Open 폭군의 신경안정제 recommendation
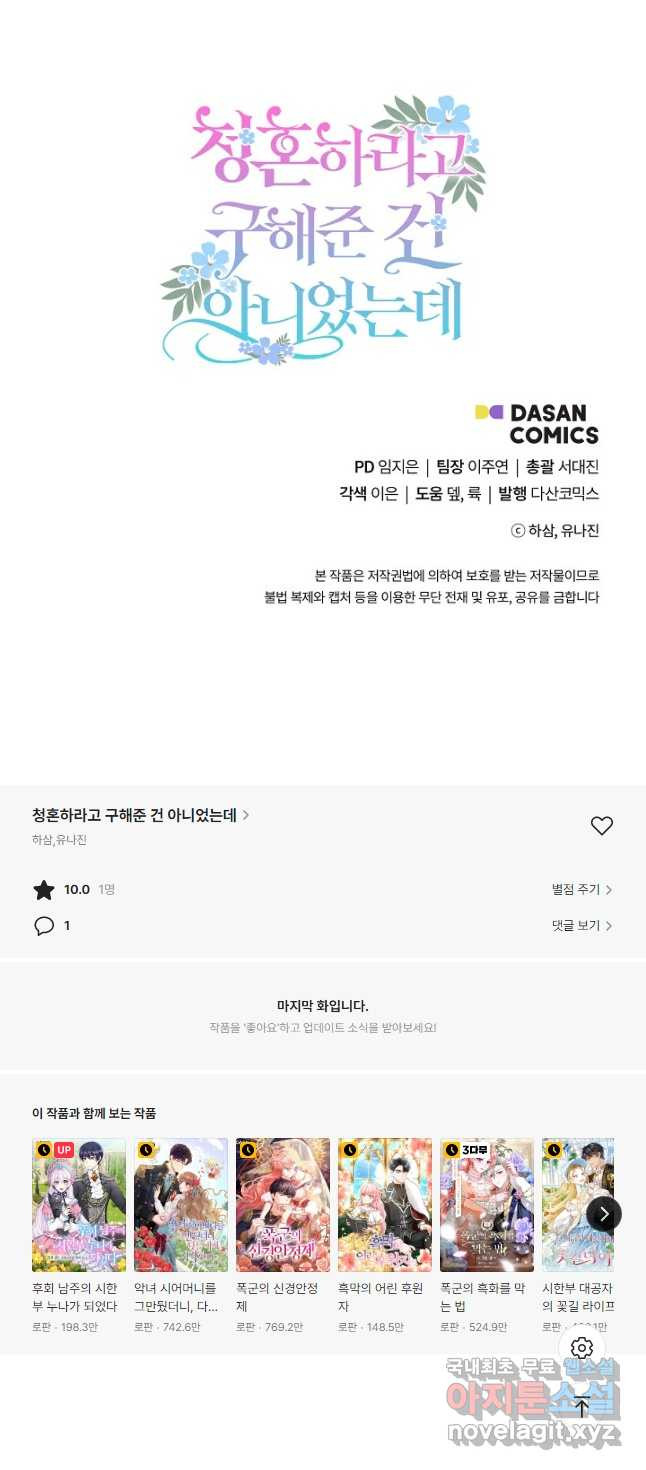Screen dimensions: 646x1470 point(283,1205)
